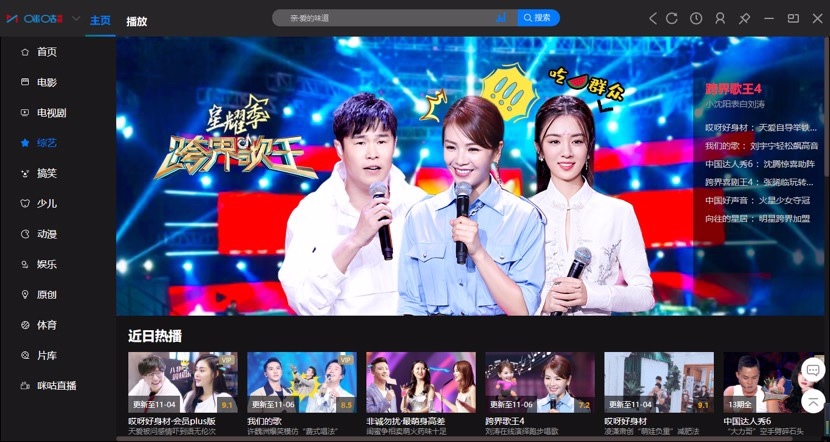Open the 少儿 section
The width and height of the screenshot is (830, 442).
tap(46, 204)
